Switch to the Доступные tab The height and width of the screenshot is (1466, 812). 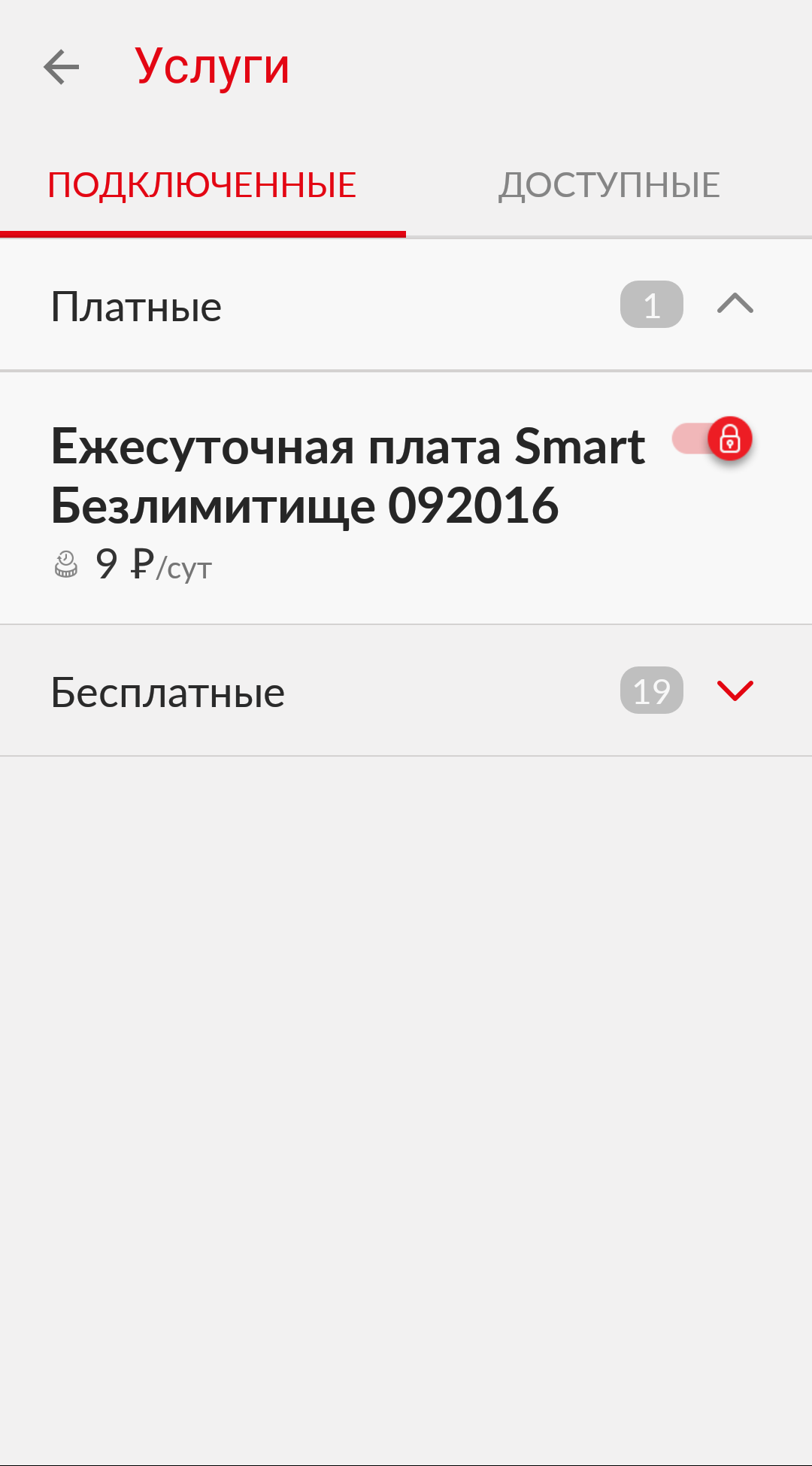tap(609, 186)
